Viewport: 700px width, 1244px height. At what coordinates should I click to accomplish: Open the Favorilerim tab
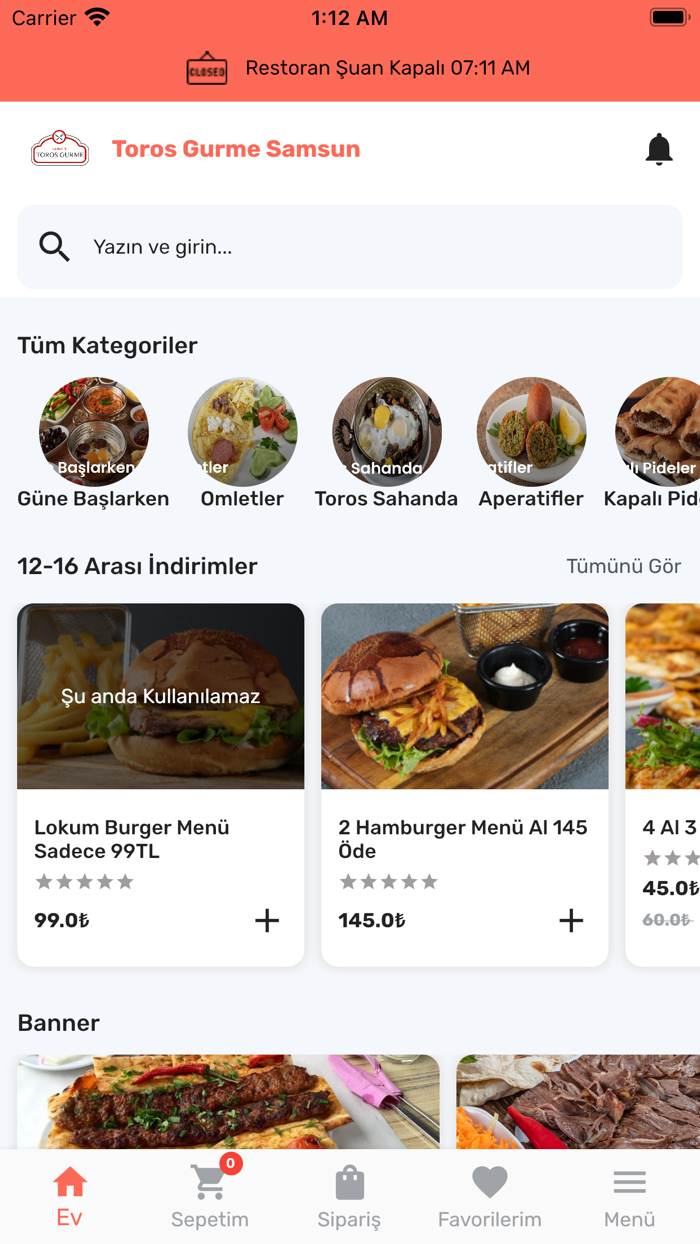(x=490, y=1198)
